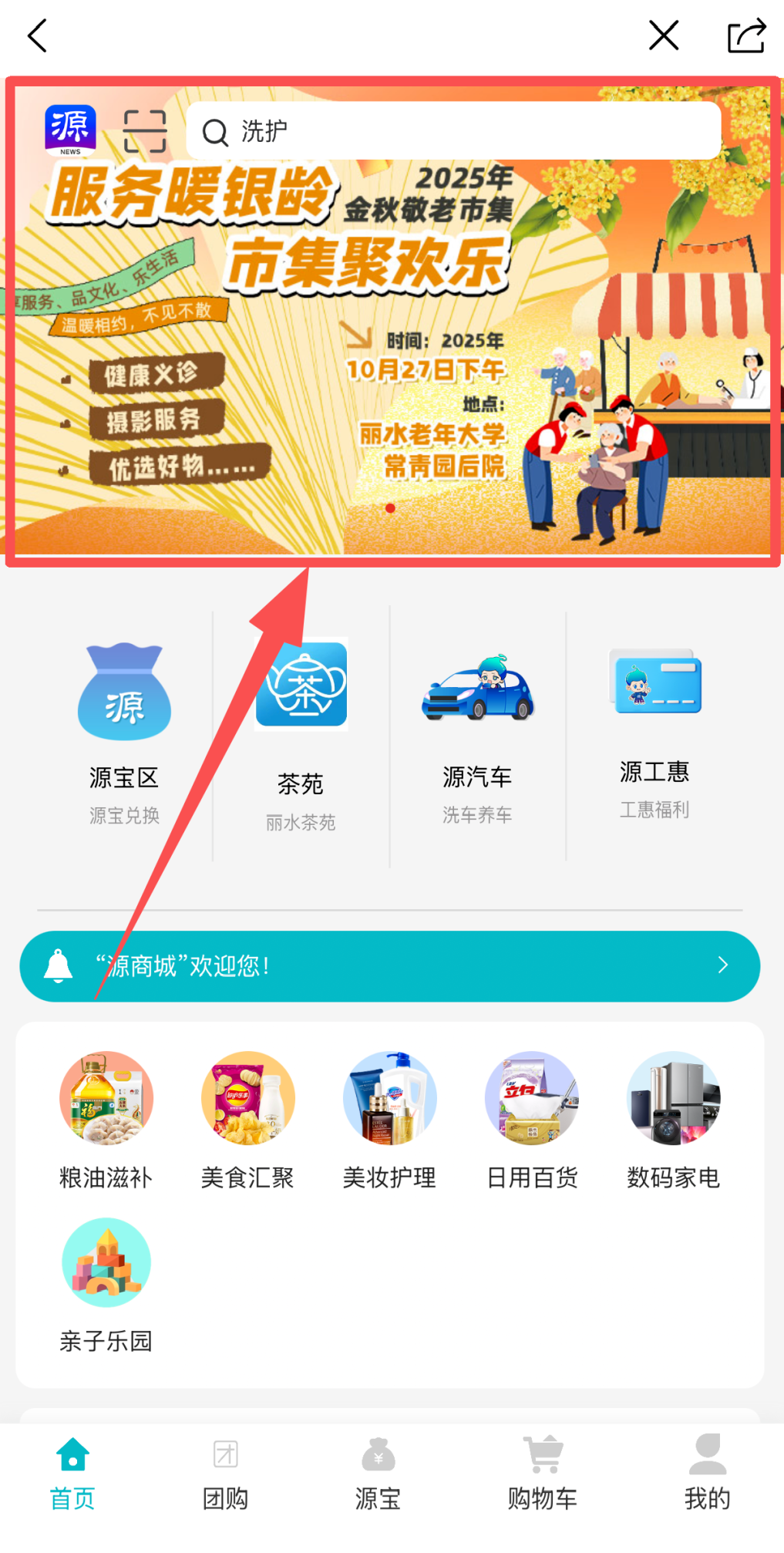The image size is (784, 1553).
Task: Go back using the top-left arrow
Action: pyautogui.click(x=37, y=35)
